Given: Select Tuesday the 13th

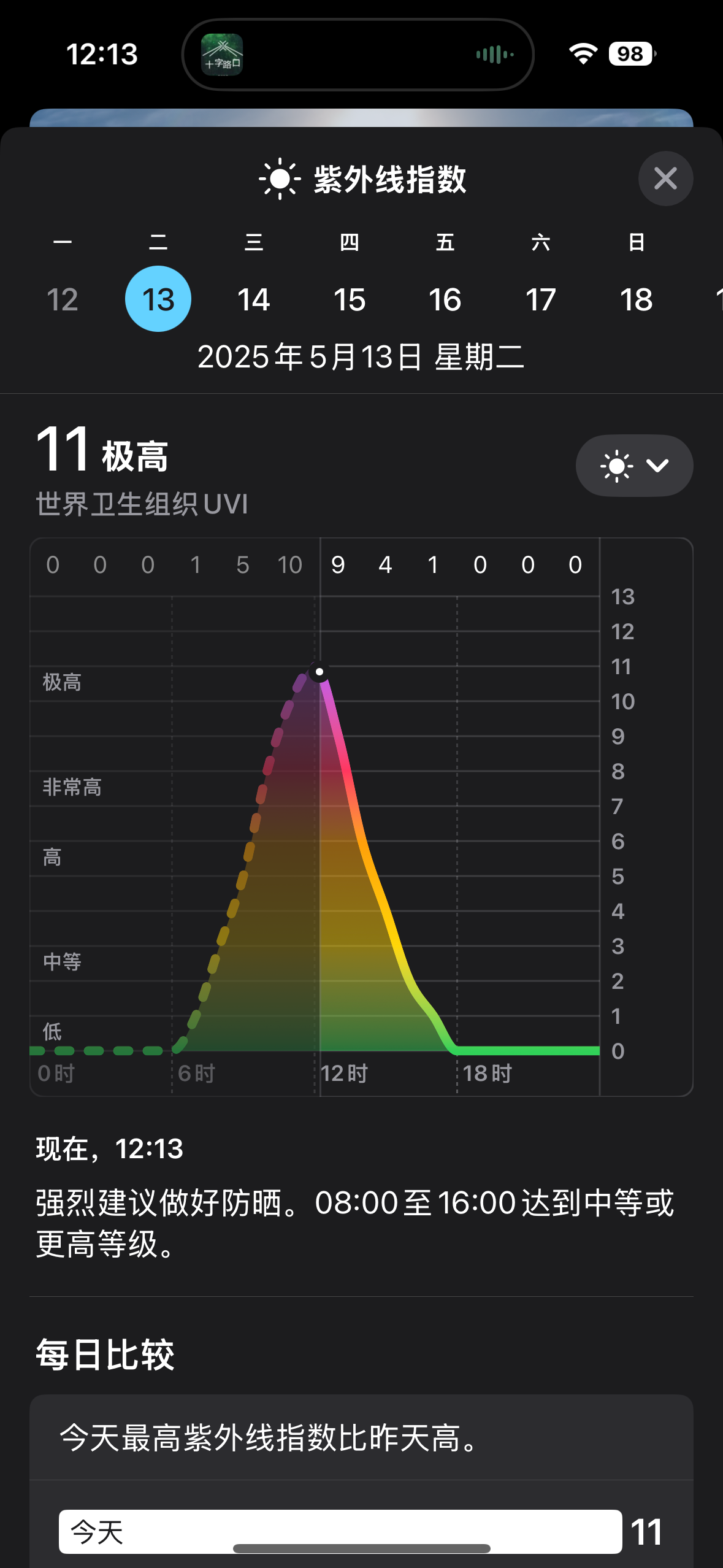Looking at the screenshot, I should pyautogui.click(x=158, y=299).
